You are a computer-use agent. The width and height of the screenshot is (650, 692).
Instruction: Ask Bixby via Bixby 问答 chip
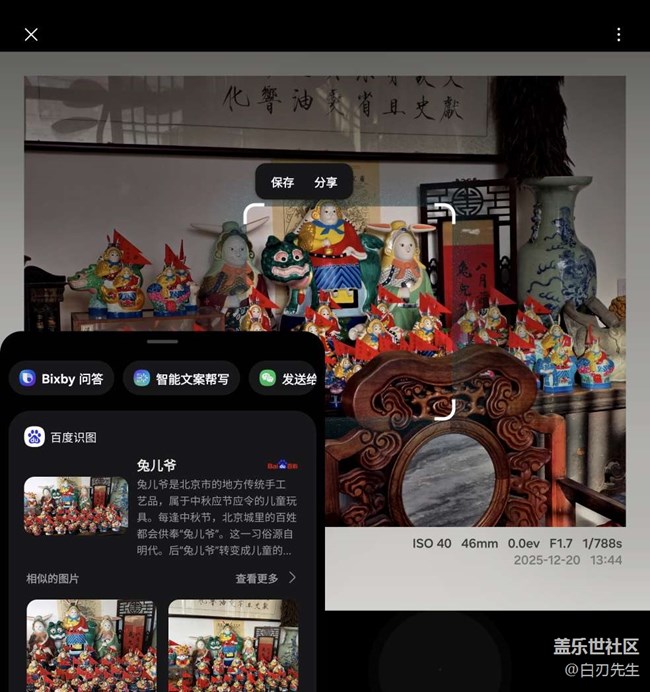pyautogui.click(x=61, y=379)
